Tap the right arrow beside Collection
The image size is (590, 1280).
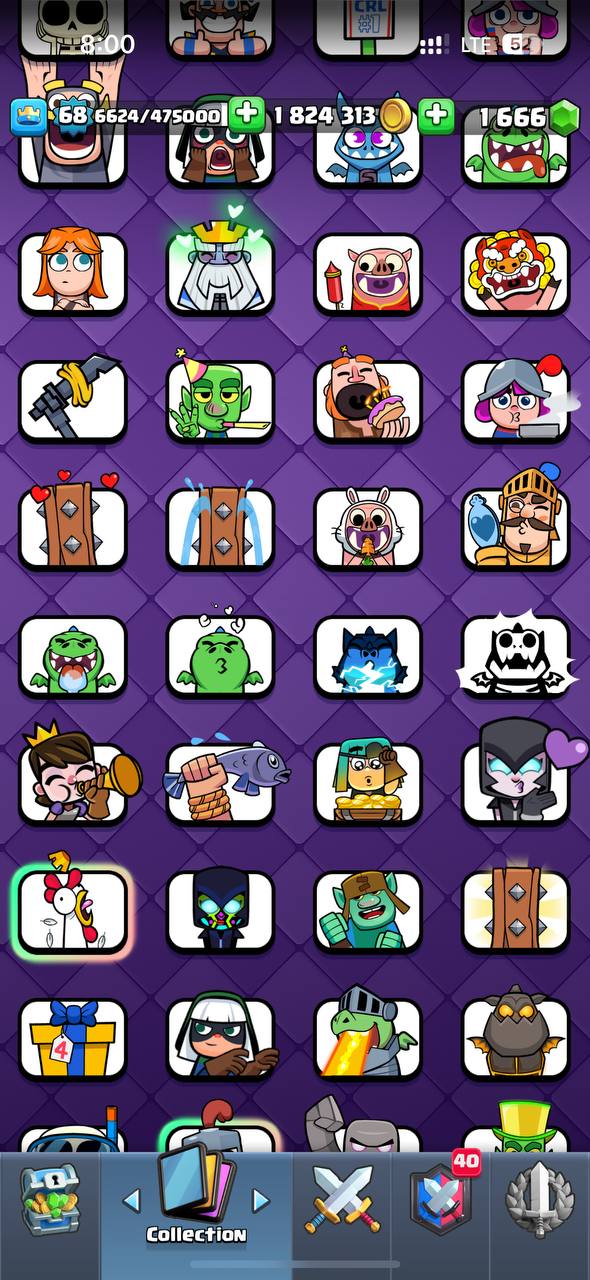pyautogui.click(x=260, y=1200)
